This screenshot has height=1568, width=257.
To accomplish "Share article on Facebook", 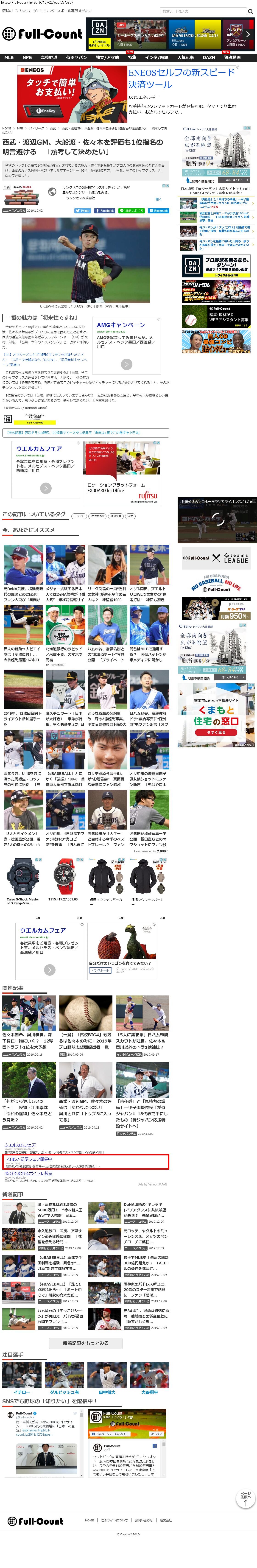I will pos(105,211).
